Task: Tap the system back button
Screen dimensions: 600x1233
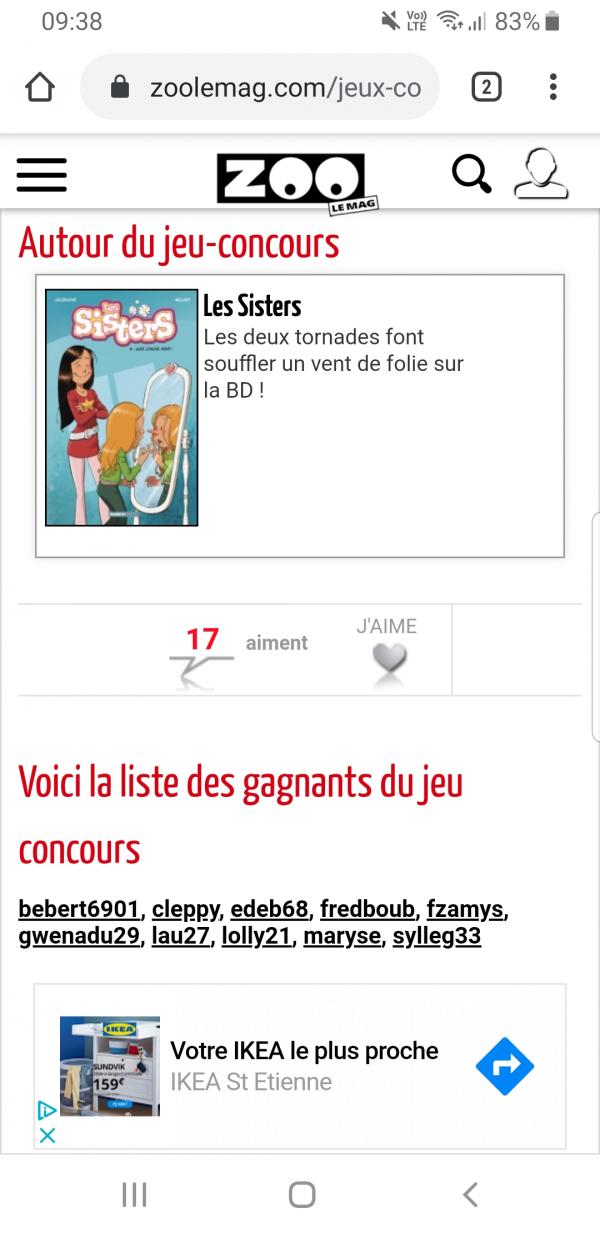Action: pos(470,1193)
